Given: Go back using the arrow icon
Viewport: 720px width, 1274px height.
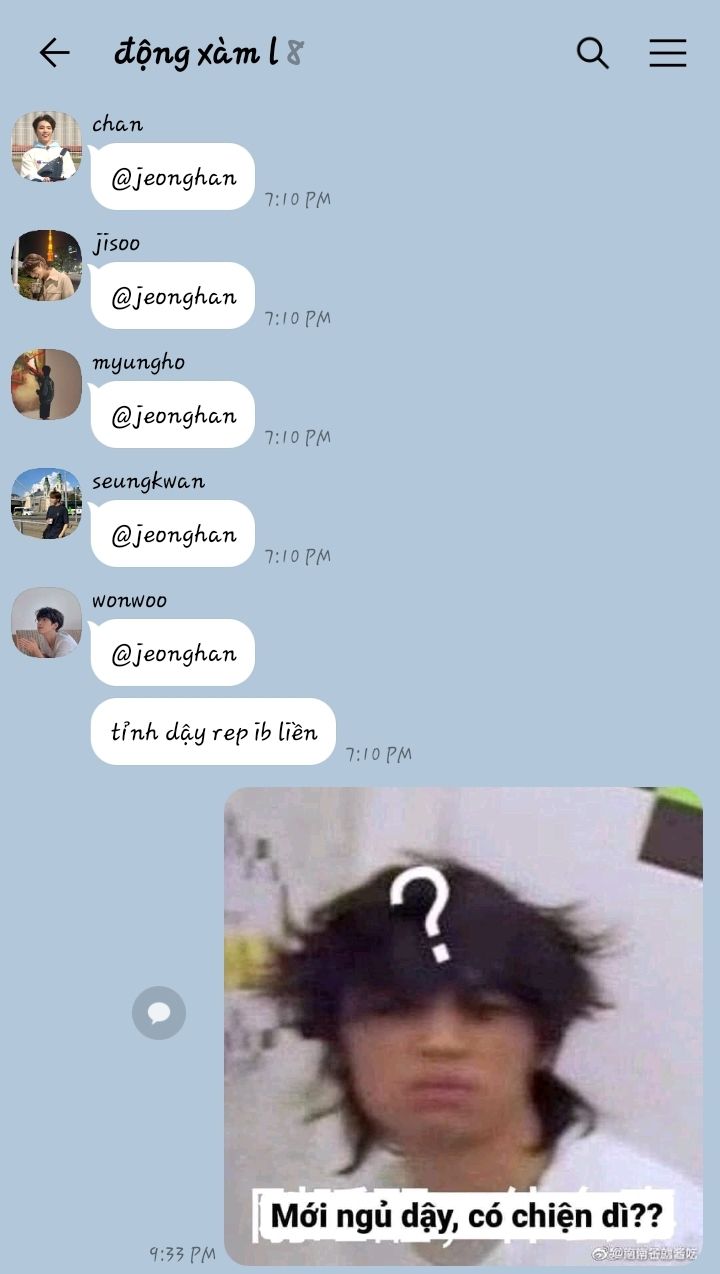Looking at the screenshot, I should 54,53.
